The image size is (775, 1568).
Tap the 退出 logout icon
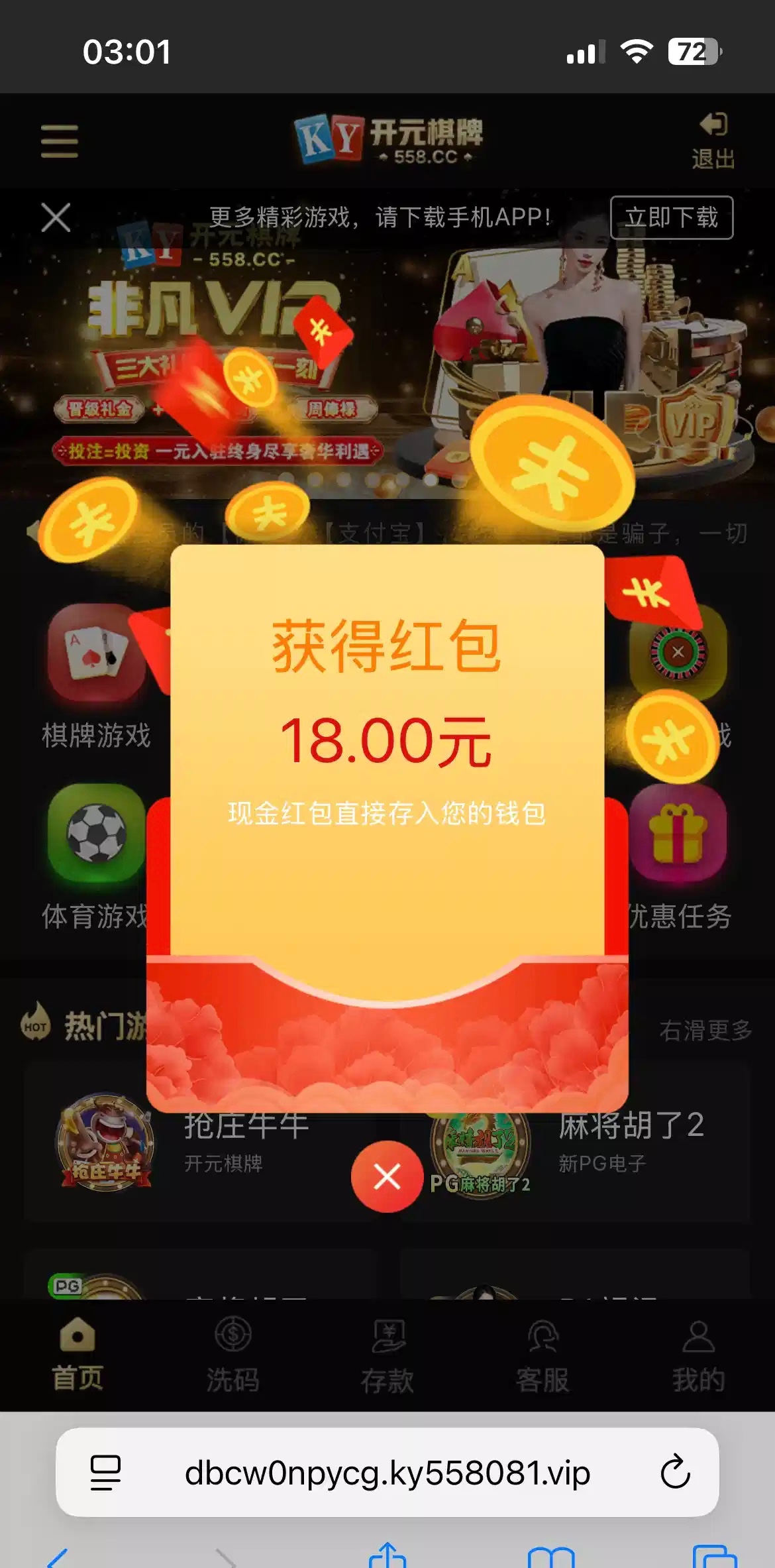coord(713,140)
